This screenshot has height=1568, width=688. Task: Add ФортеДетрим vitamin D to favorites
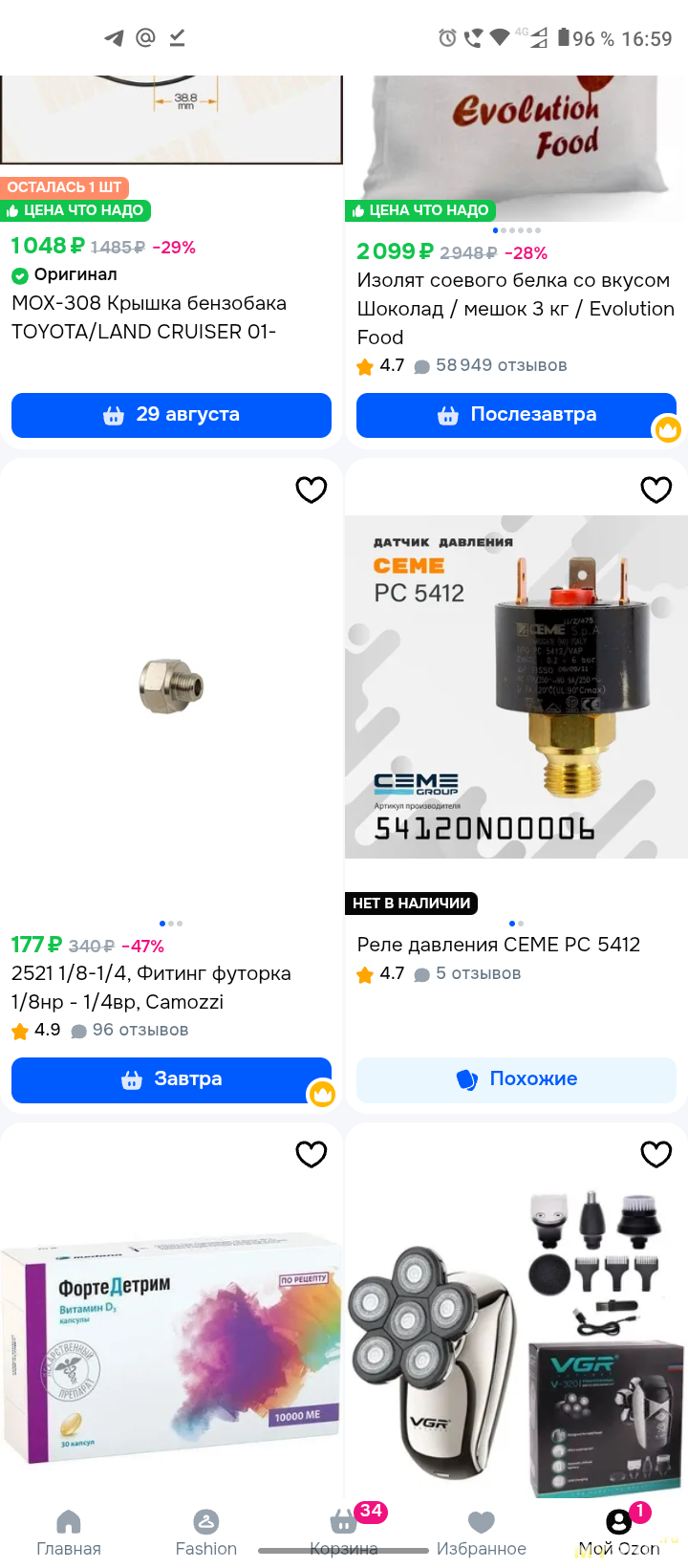pyautogui.click(x=312, y=1154)
